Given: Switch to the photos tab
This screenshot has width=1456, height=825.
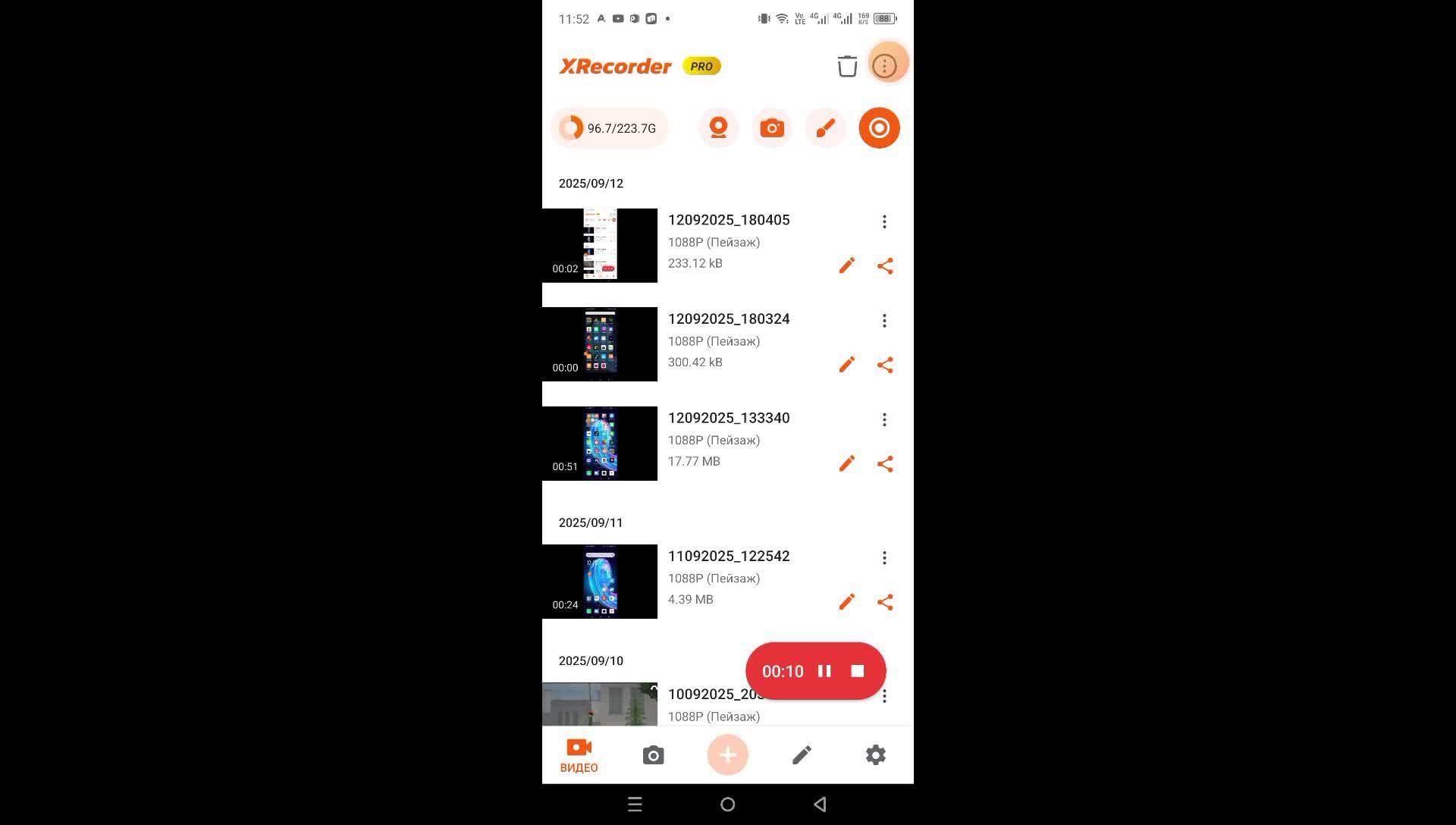Looking at the screenshot, I should 653,755.
